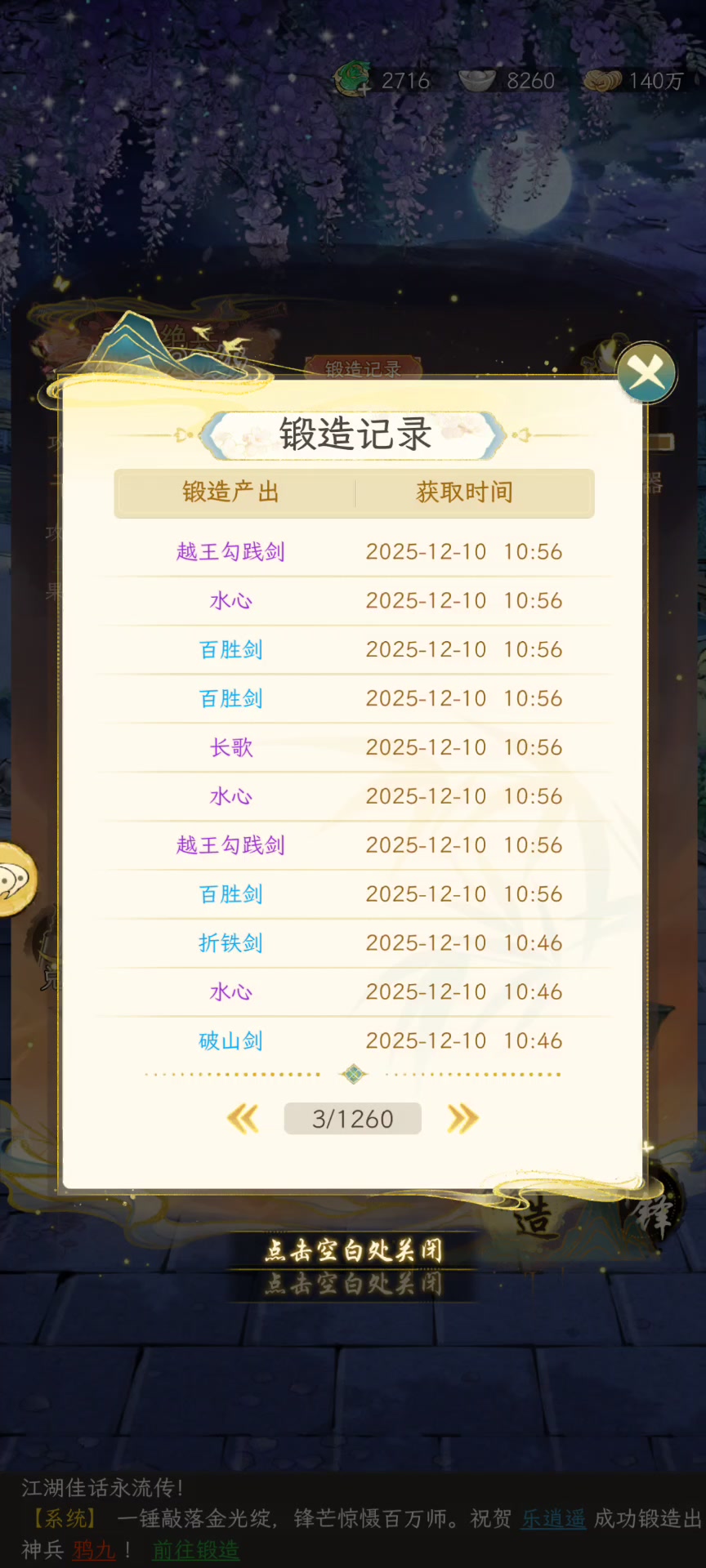Open the 前往锻造 link
Screen dimensions: 706x1568
[196, 1549]
